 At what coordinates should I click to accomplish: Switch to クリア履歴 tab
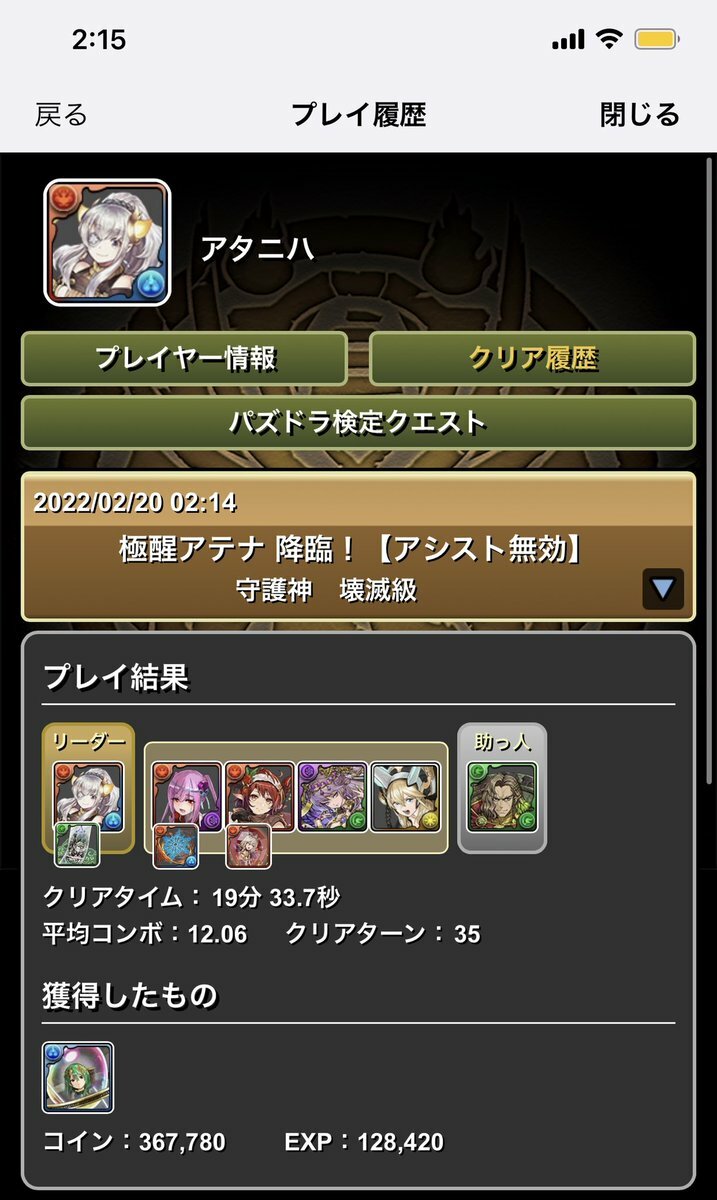click(x=532, y=359)
